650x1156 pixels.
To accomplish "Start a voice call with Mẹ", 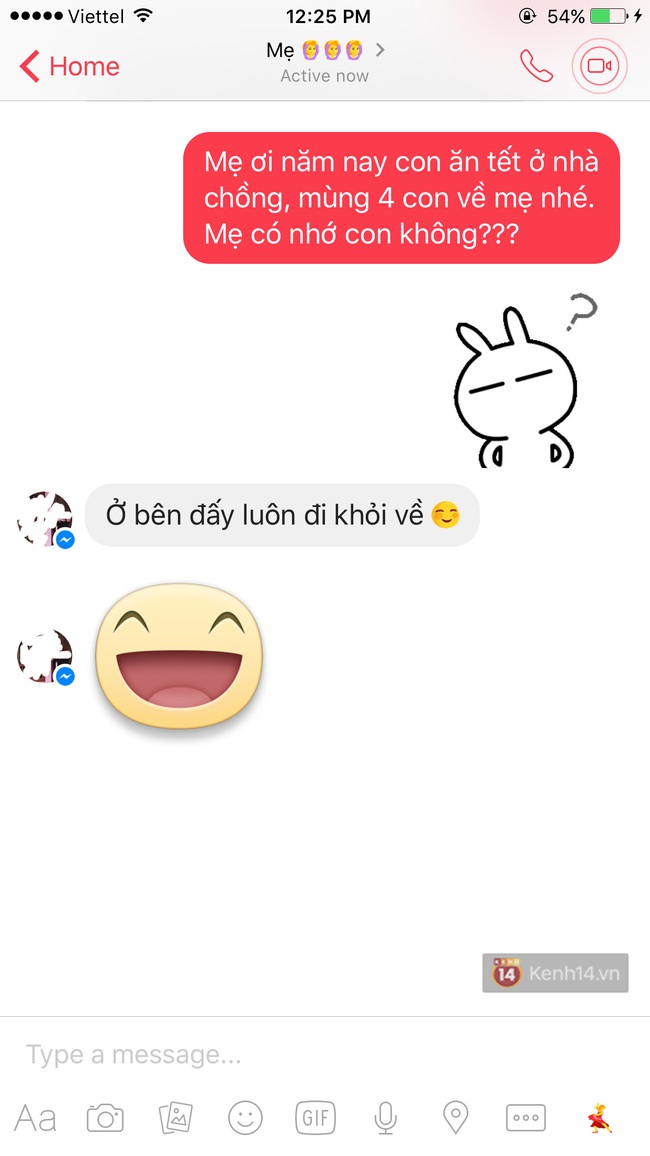I will tap(536, 66).
